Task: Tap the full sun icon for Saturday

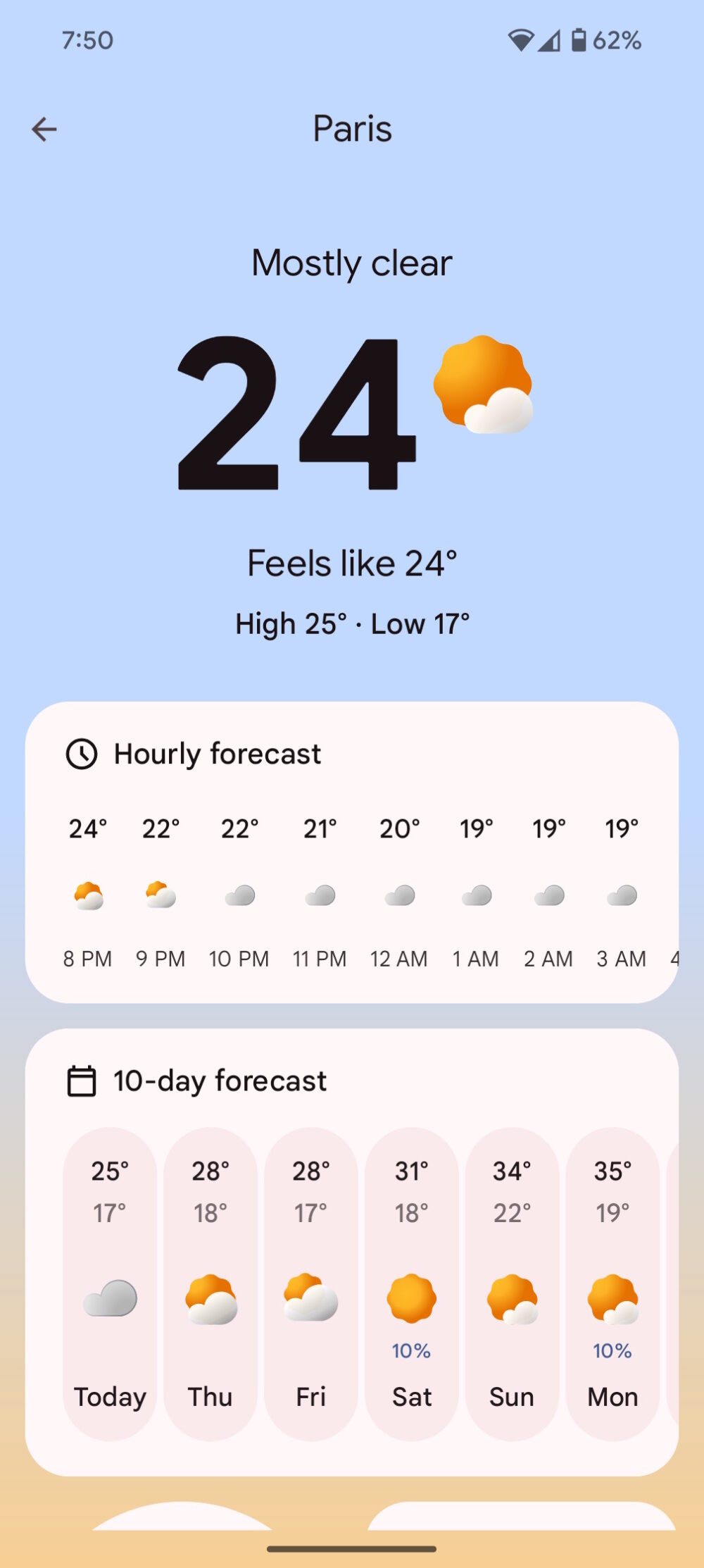Action: (411, 1300)
